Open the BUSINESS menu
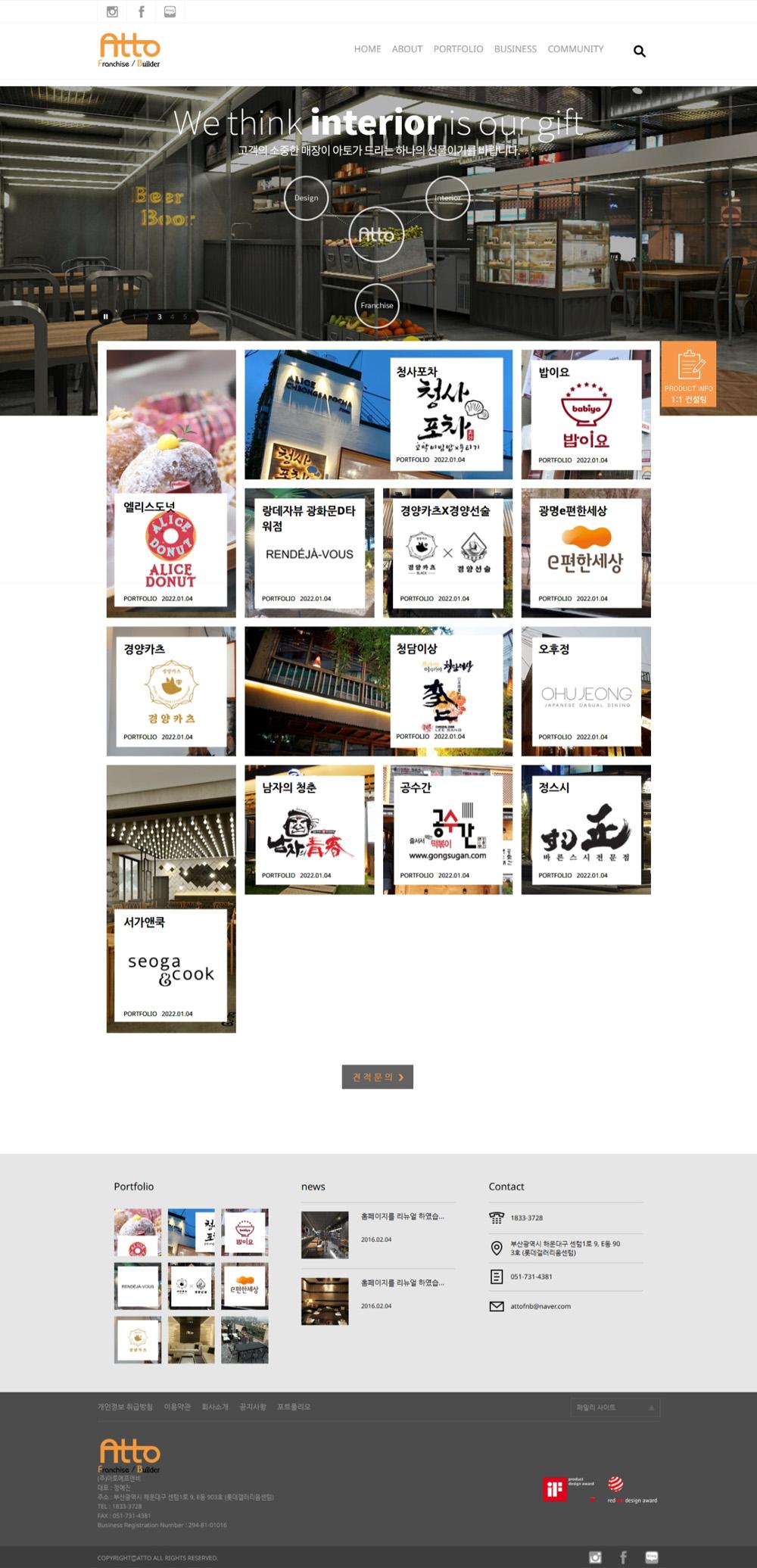757x1568 pixels. tap(515, 49)
